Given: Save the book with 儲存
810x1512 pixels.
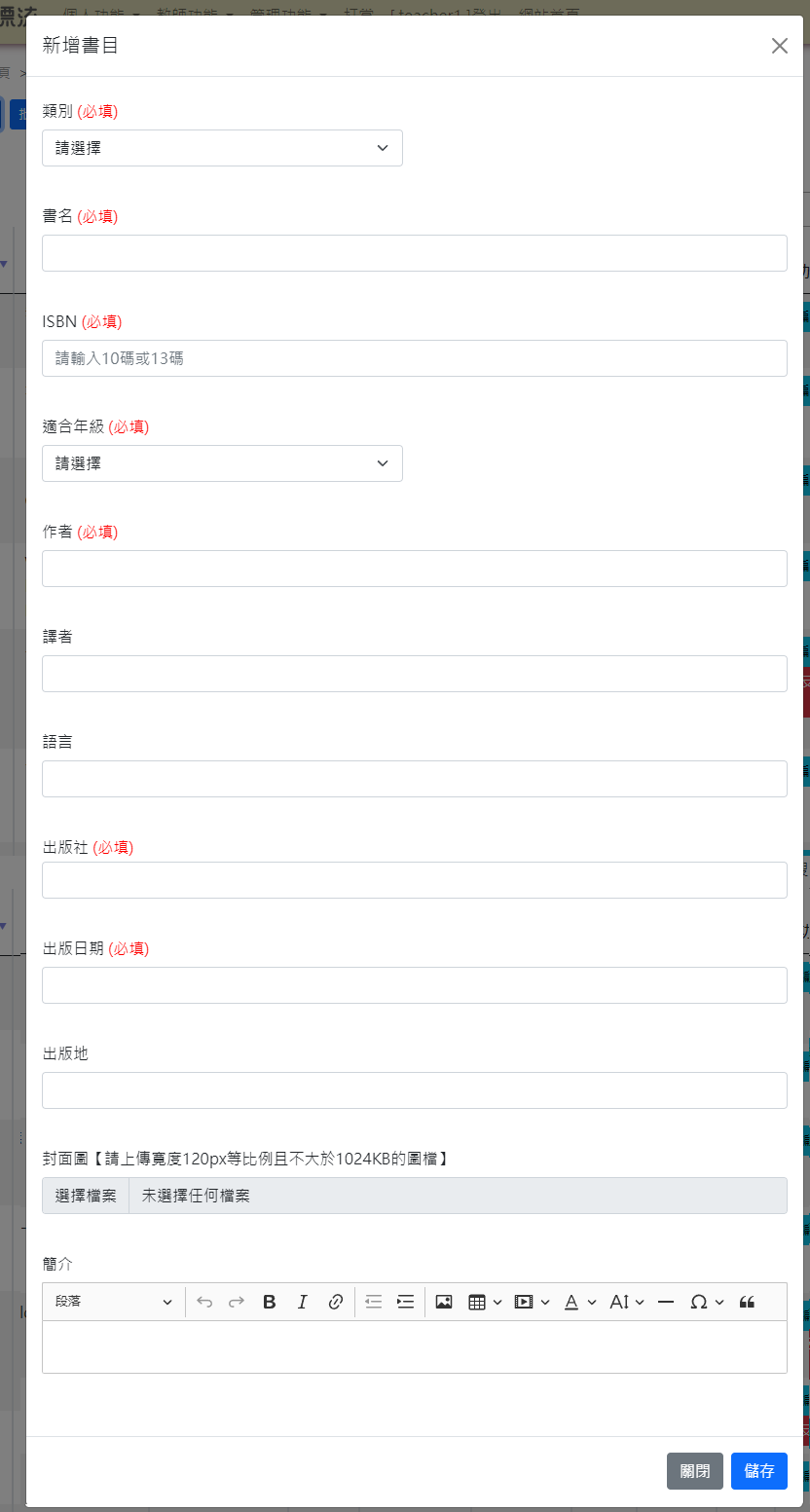Looking at the screenshot, I should tap(759, 1471).
